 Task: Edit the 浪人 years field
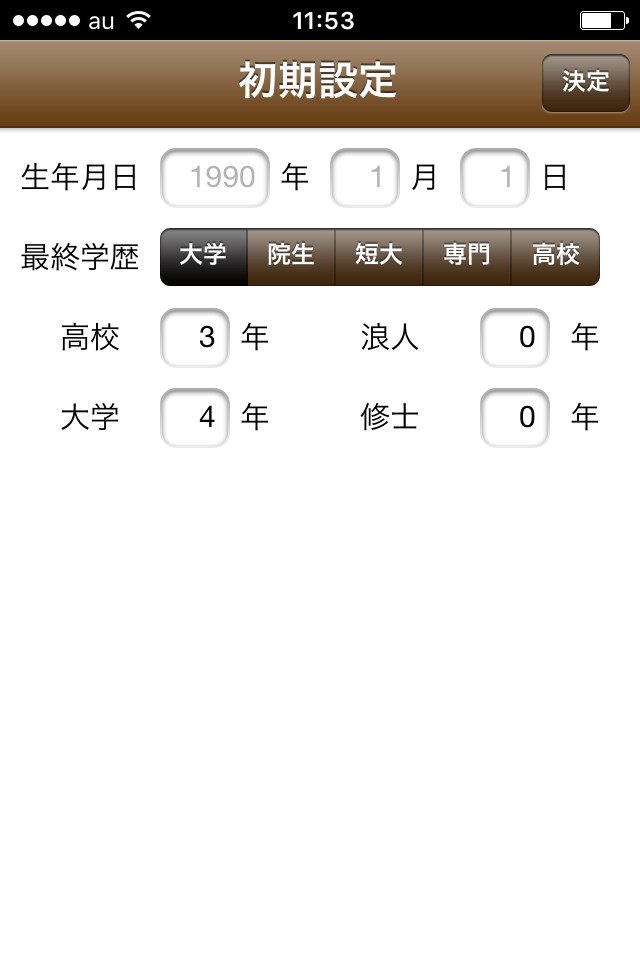pos(515,337)
